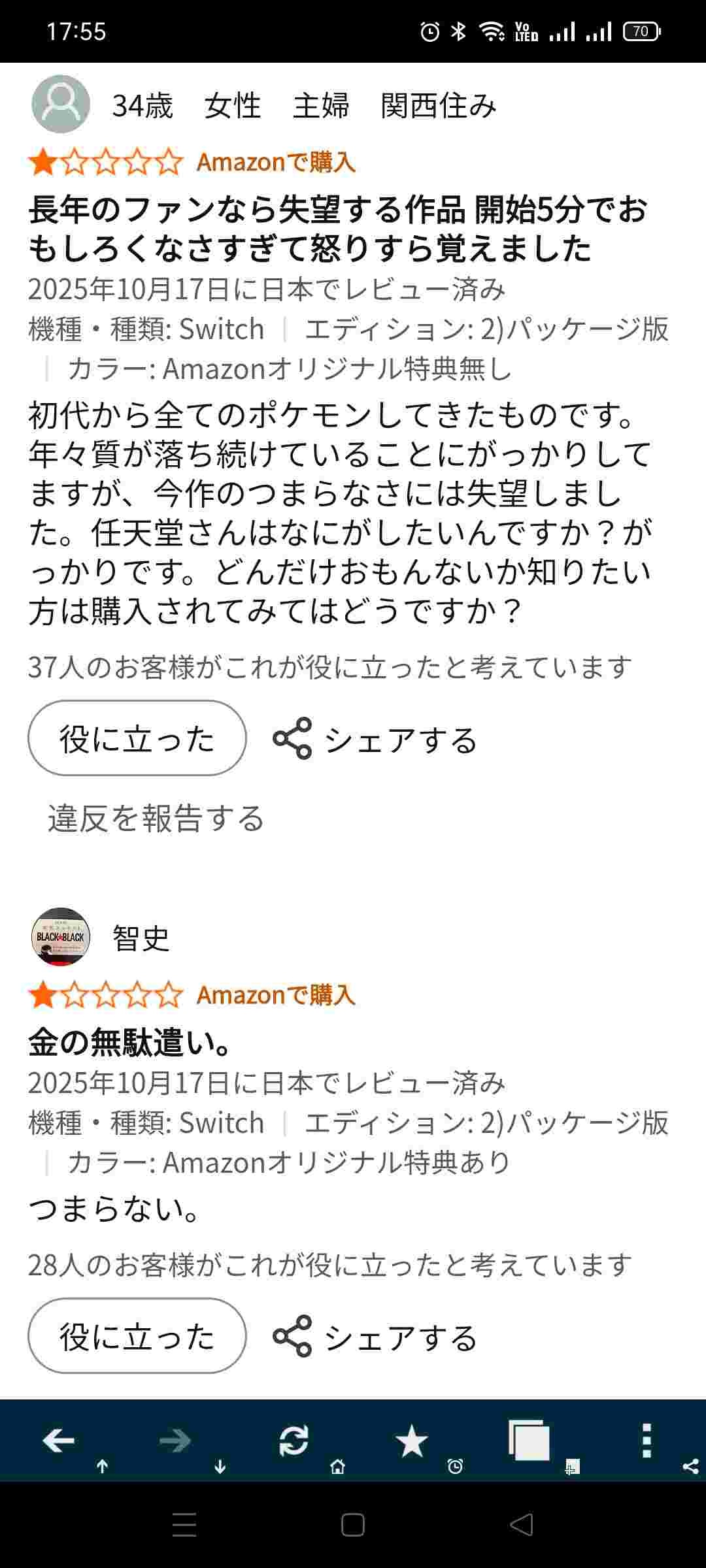Share the review by 34歳 女性 主婦
Viewport: 706px width, 1568px height.
pyautogui.click(x=375, y=740)
